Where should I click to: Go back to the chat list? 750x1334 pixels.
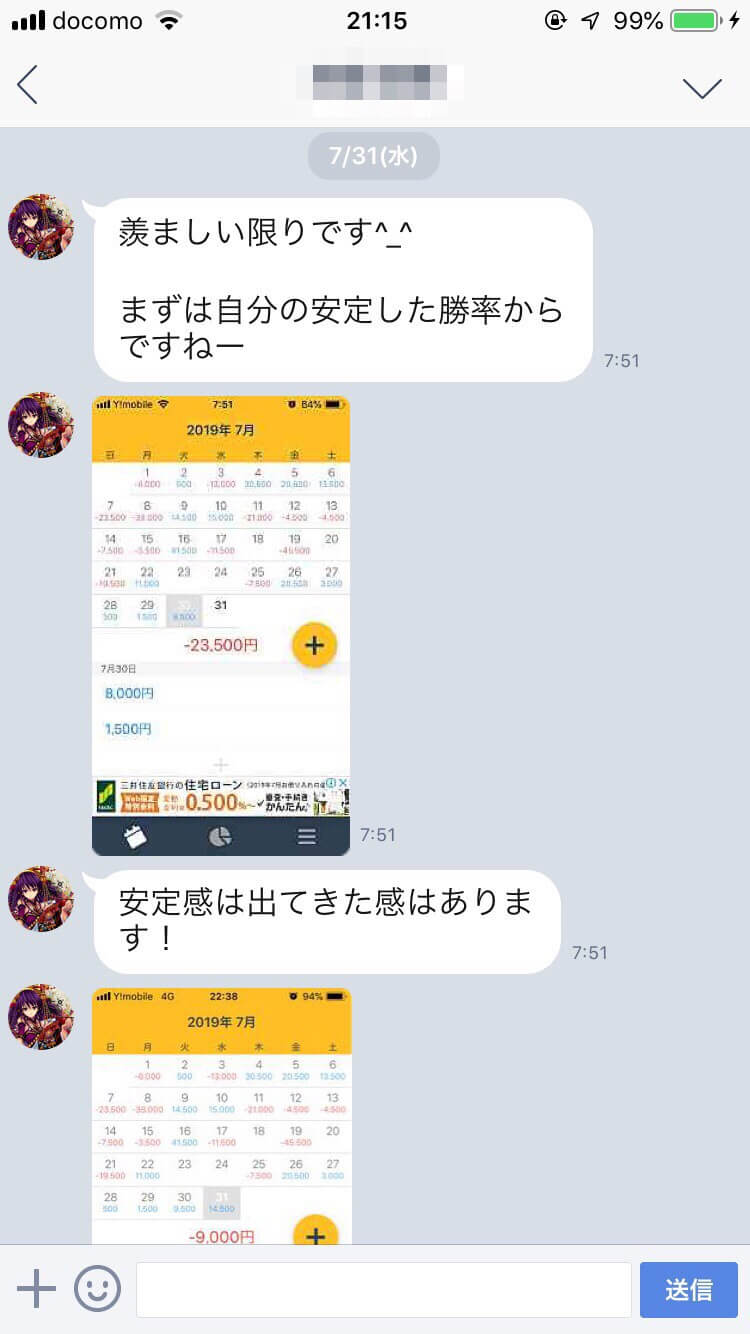(28, 85)
